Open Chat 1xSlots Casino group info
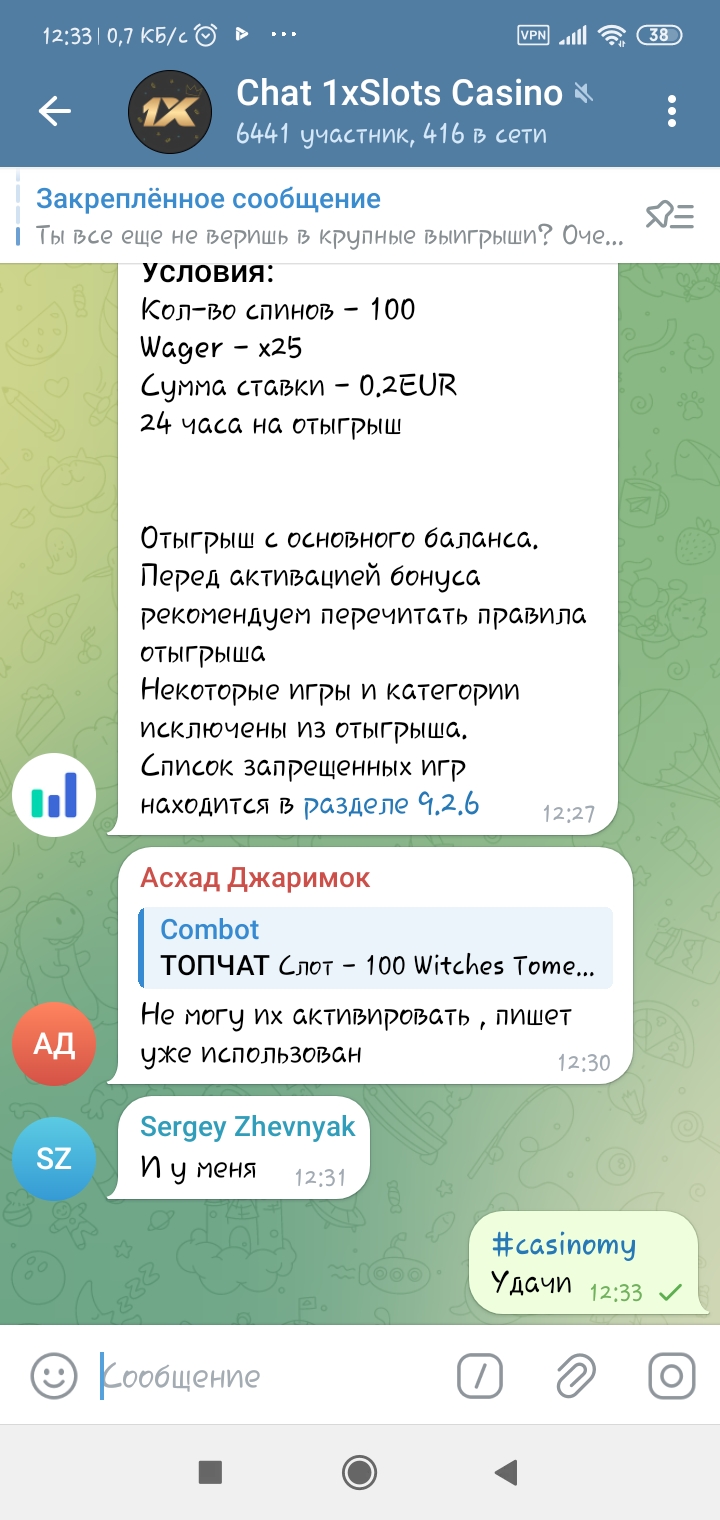 coord(400,111)
